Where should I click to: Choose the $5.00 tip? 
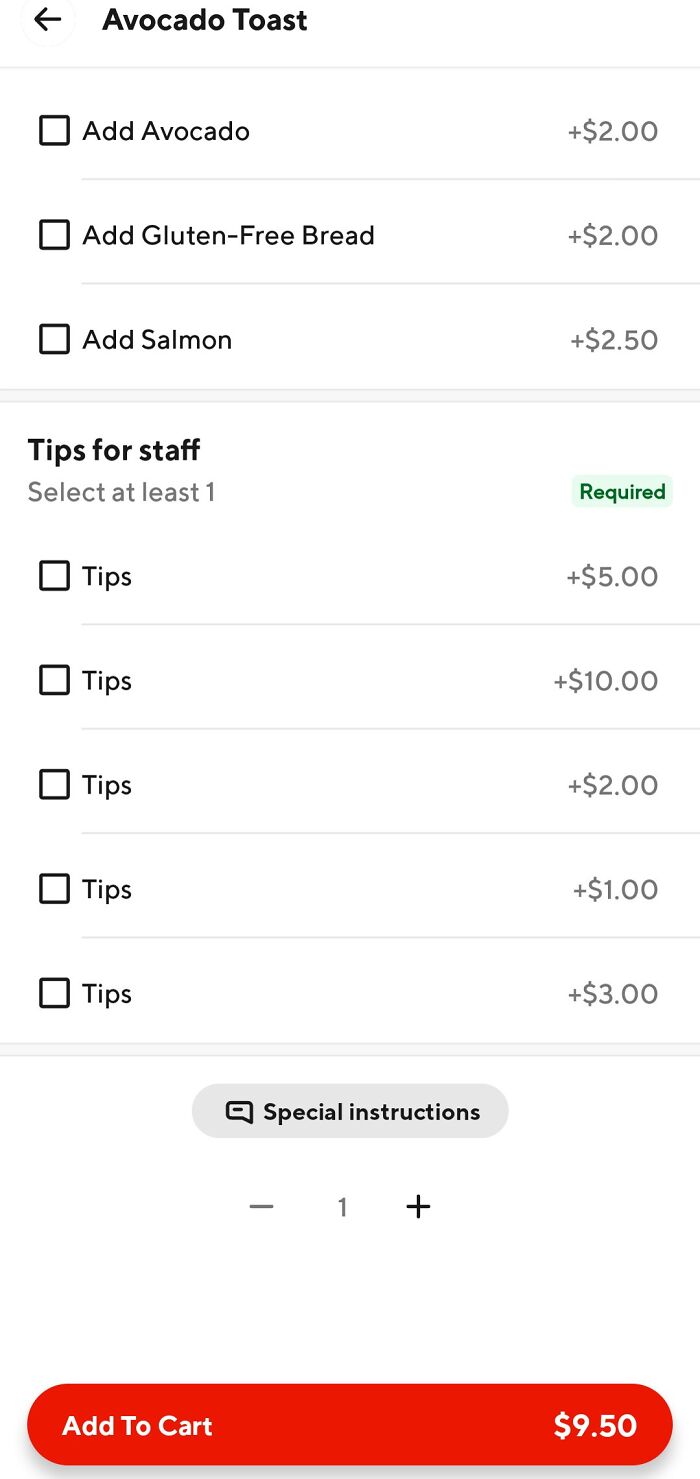(54, 576)
